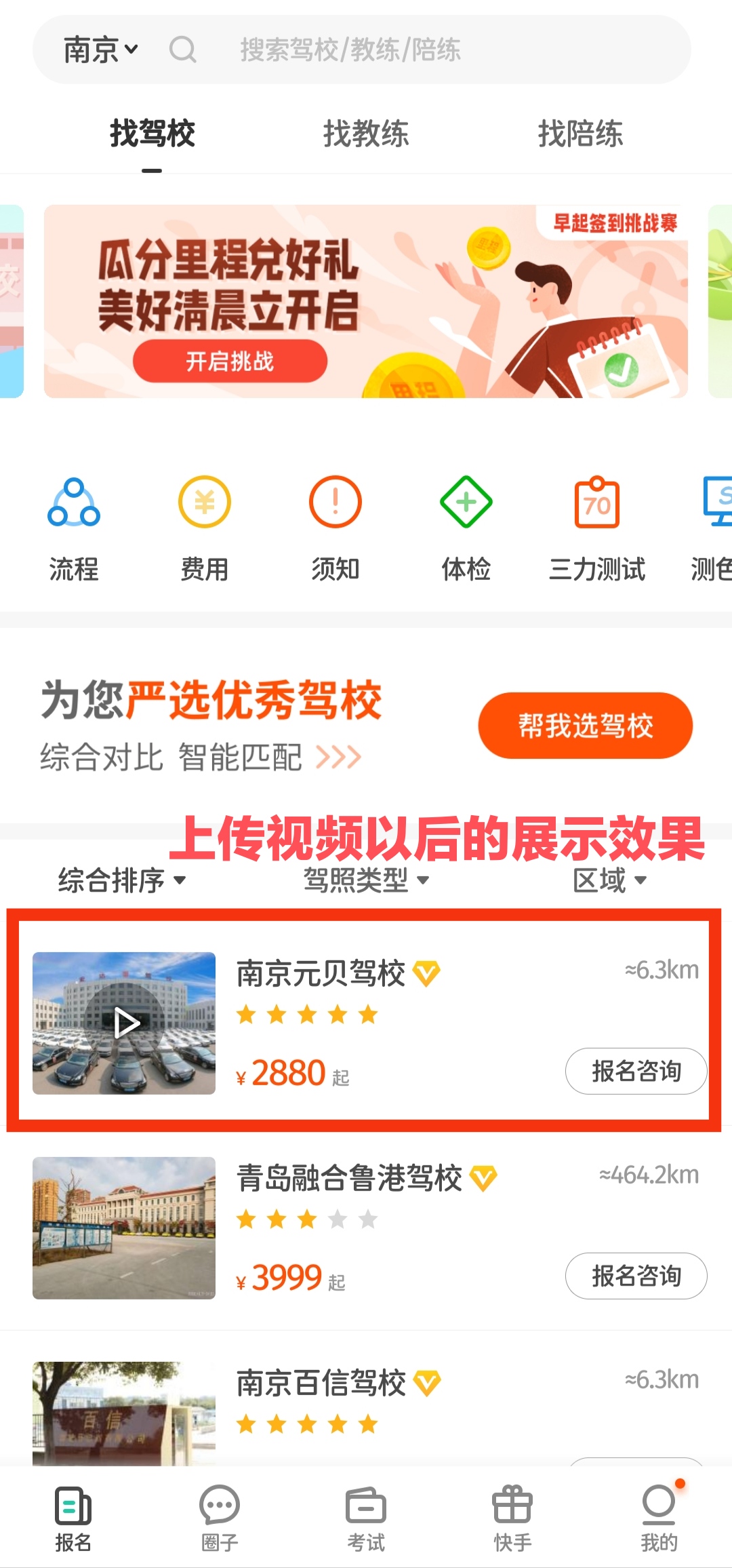The image size is (732, 1568).
Task: Open the 南京百信驾校 listing
Action: 321,1383
